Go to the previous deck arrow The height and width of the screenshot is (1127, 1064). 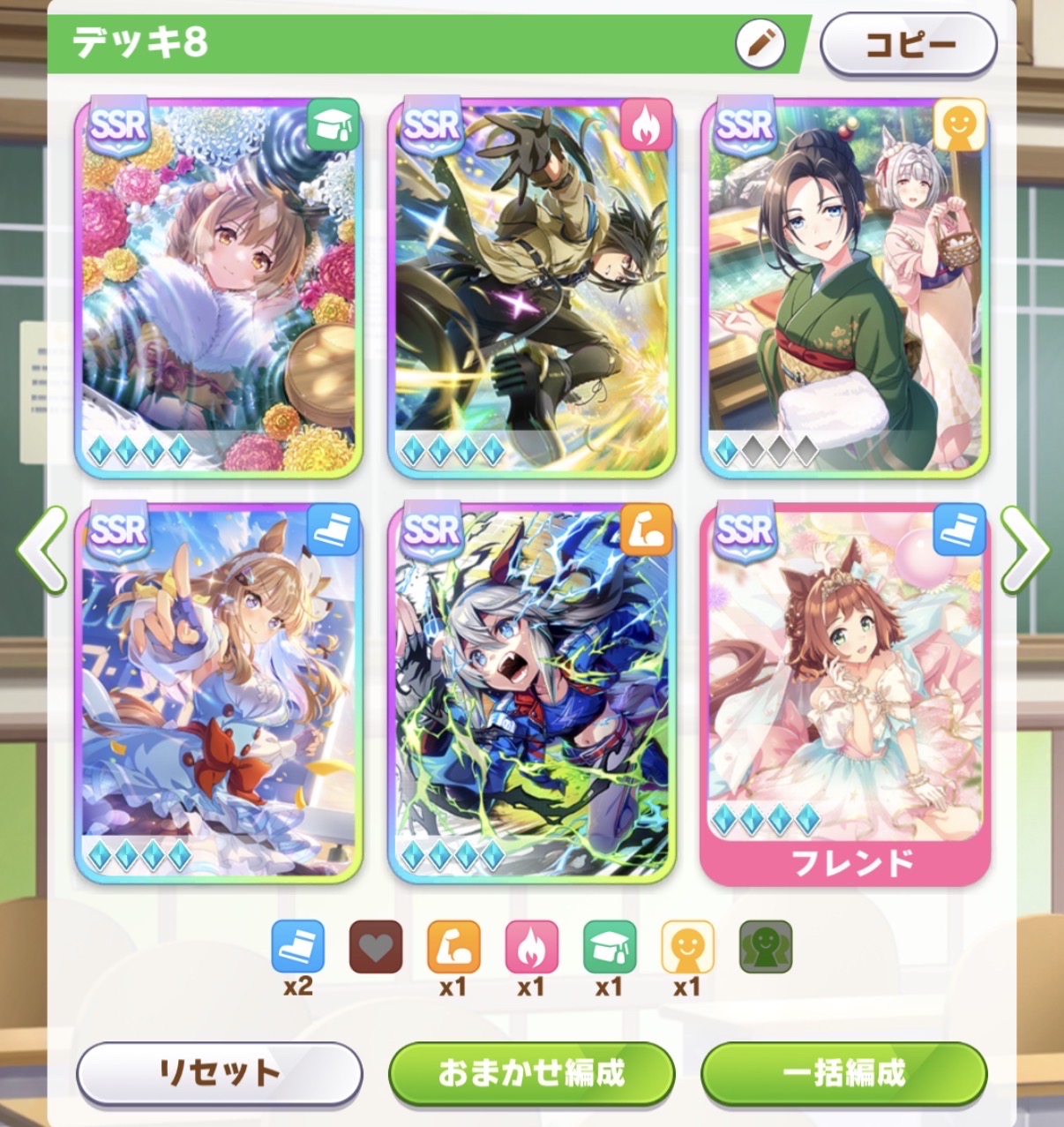point(41,550)
